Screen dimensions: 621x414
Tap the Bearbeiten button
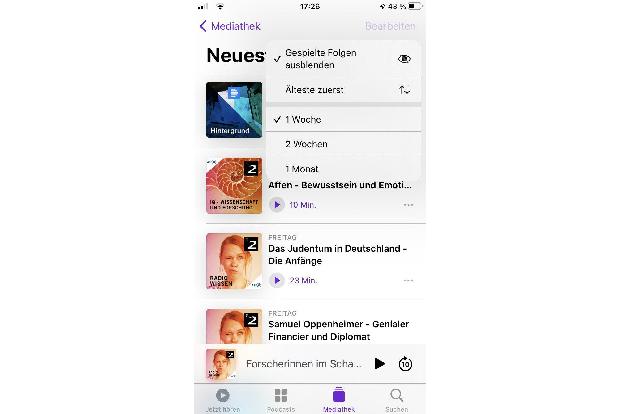tap(389, 26)
